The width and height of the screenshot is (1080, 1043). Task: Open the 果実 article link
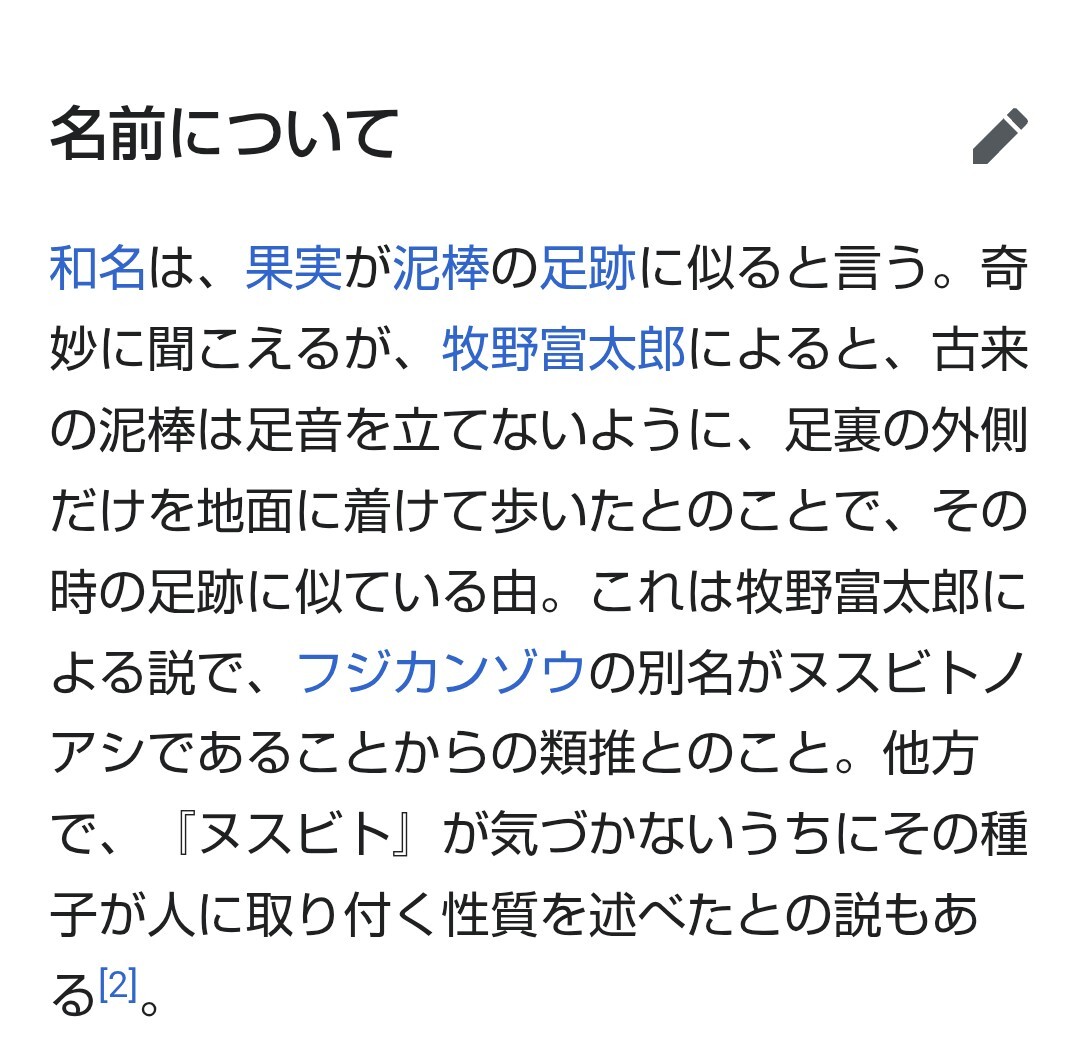294,271
